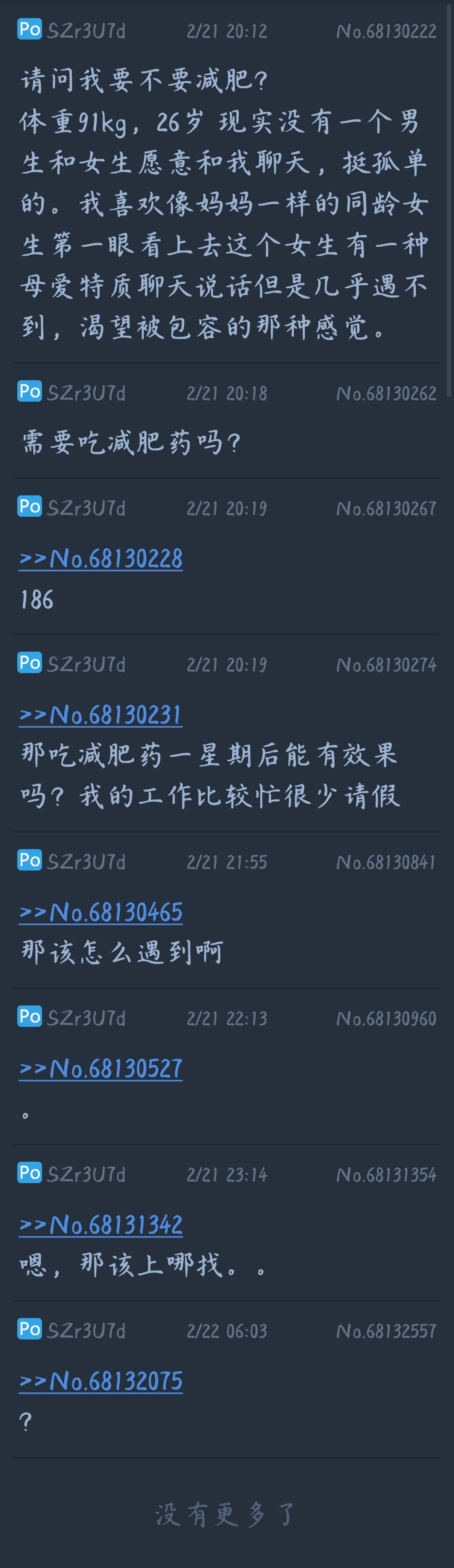Jump to quoted post >>No.68130527
Image resolution: width=454 pixels, height=1568 pixels.
[100, 1069]
